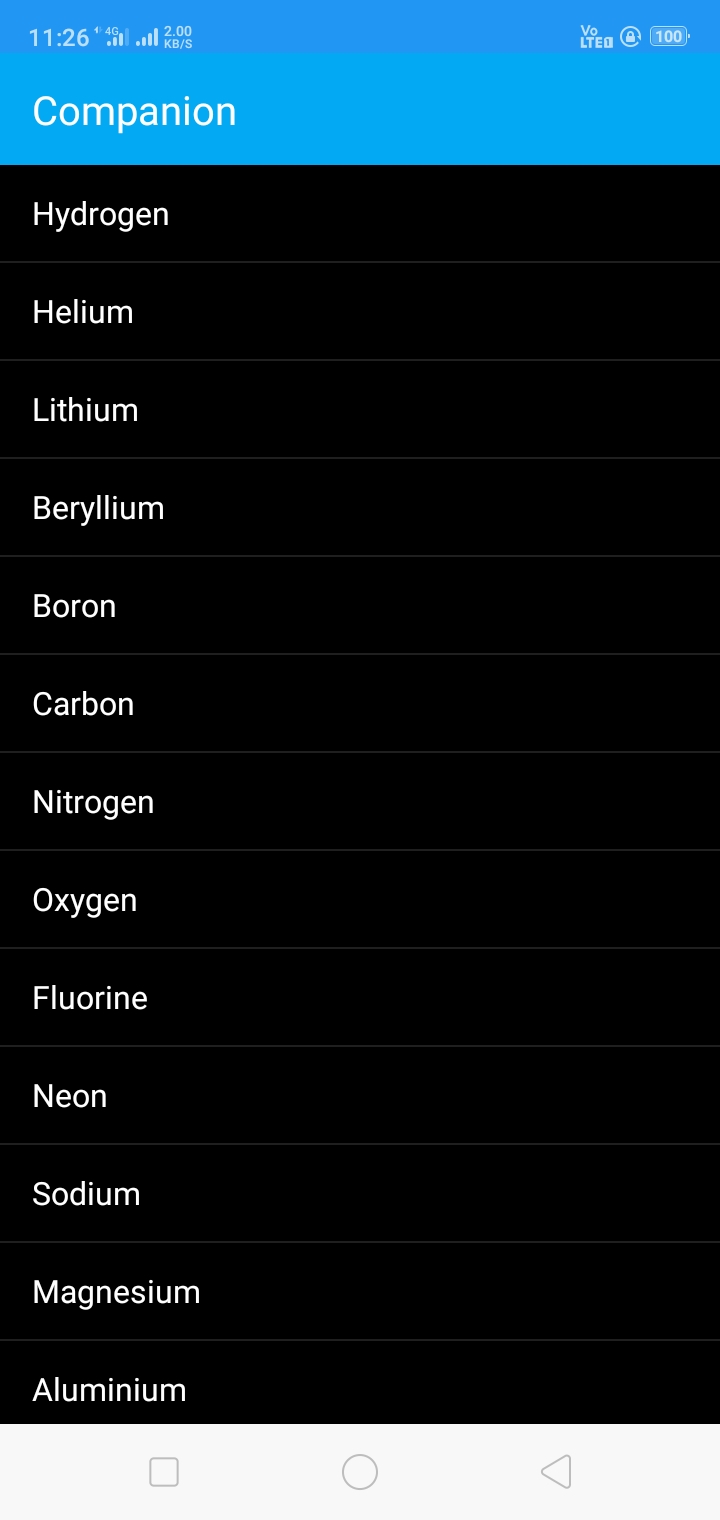Go back using the system back button
The width and height of the screenshot is (720, 1520).
coord(556,1472)
